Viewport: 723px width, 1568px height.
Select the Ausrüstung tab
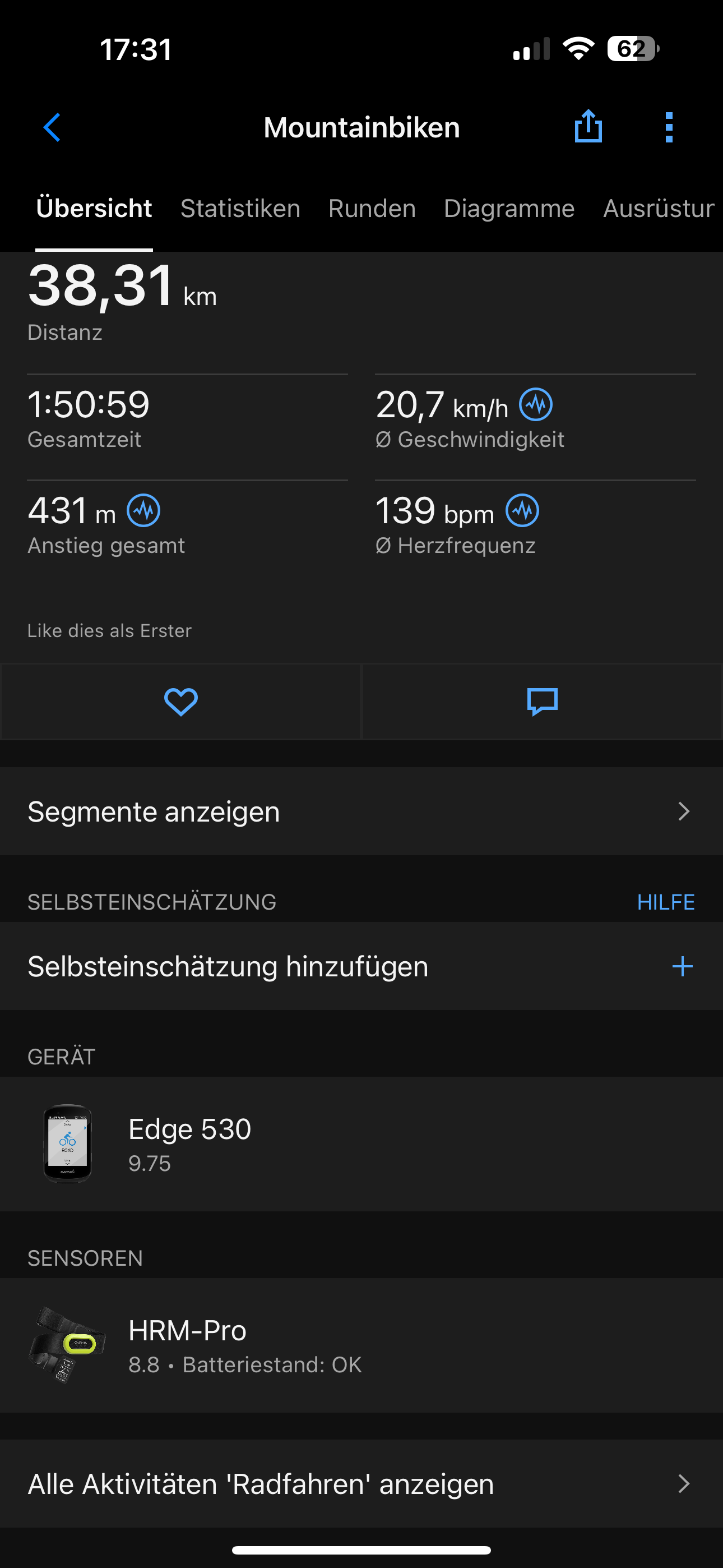(x=658, y=209)
